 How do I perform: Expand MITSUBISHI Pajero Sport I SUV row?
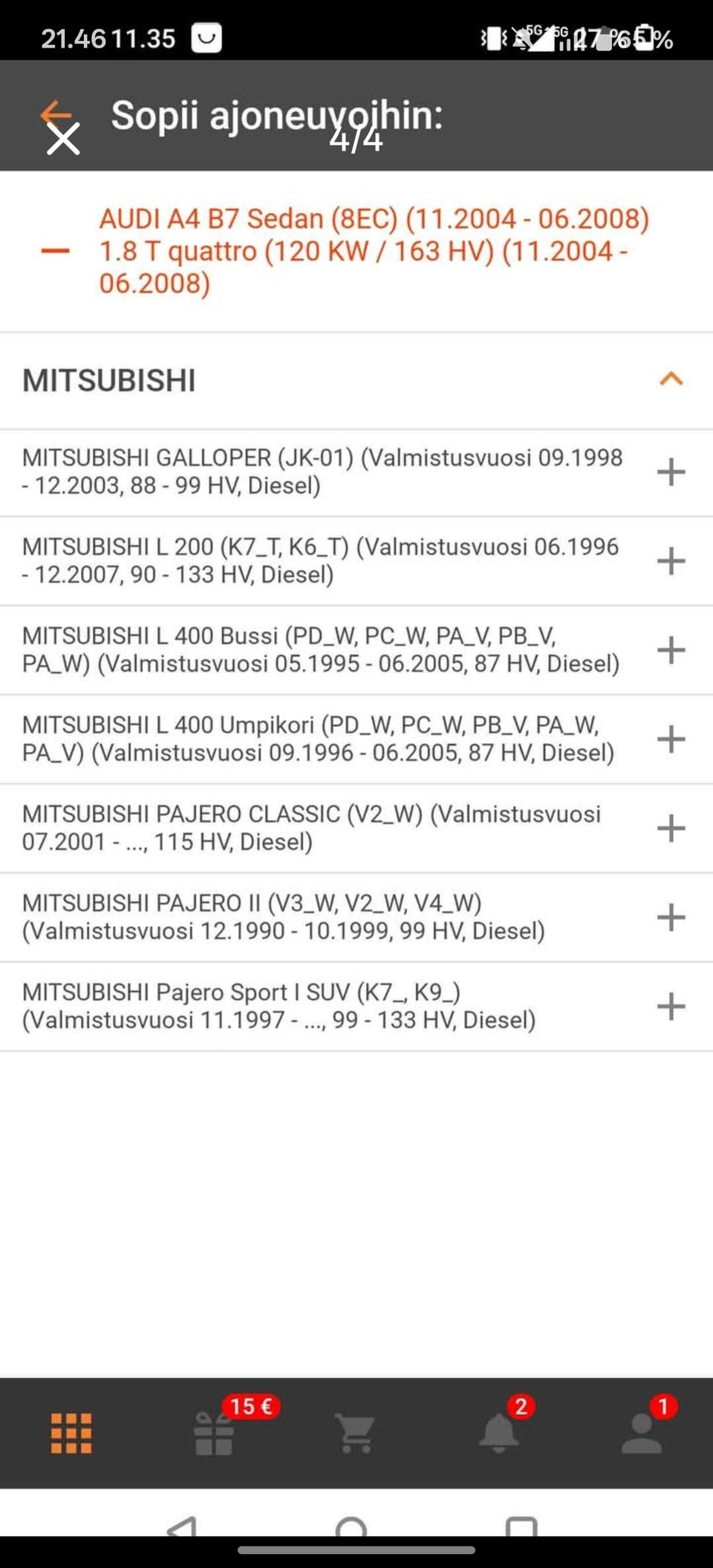pos(671,1006)
